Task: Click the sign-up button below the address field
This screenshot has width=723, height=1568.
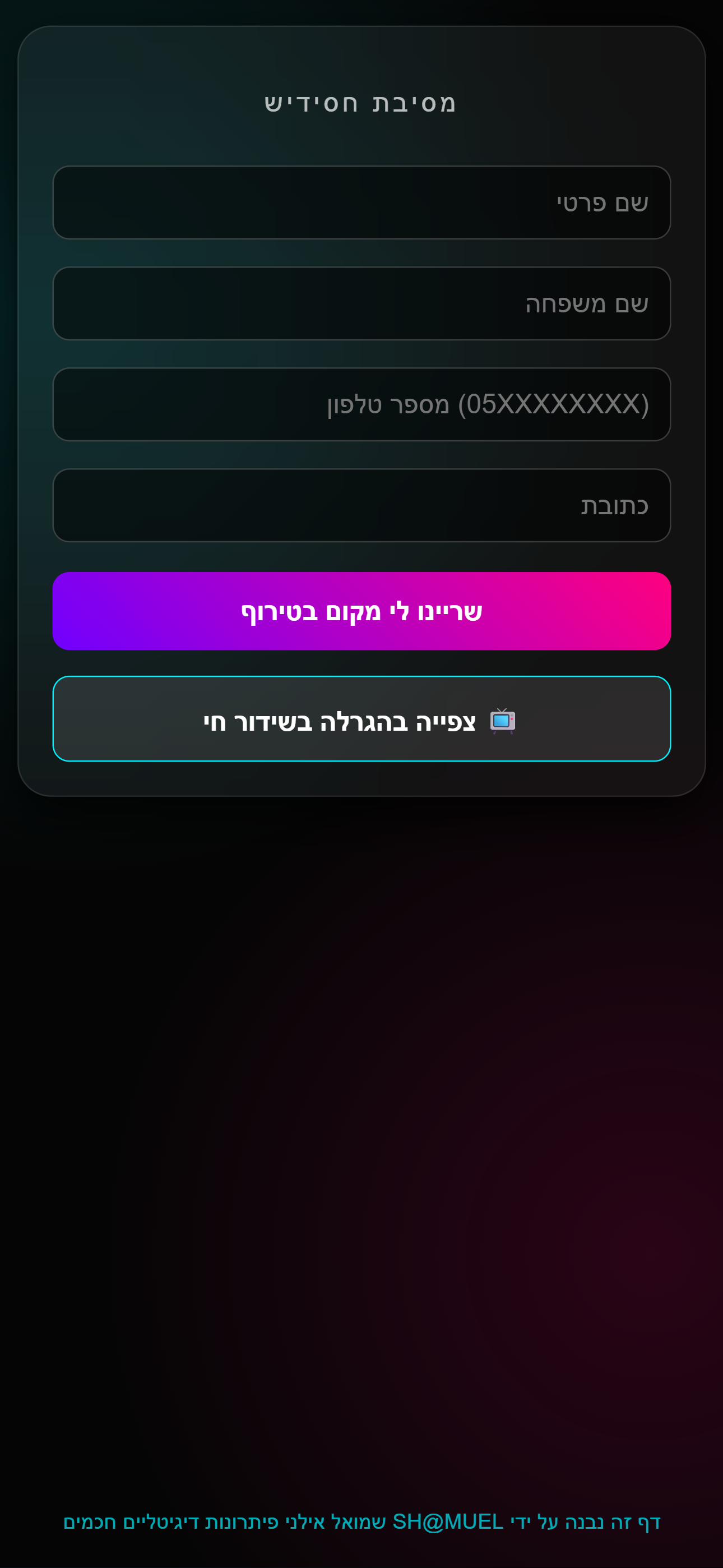Action: pos(361,611)
